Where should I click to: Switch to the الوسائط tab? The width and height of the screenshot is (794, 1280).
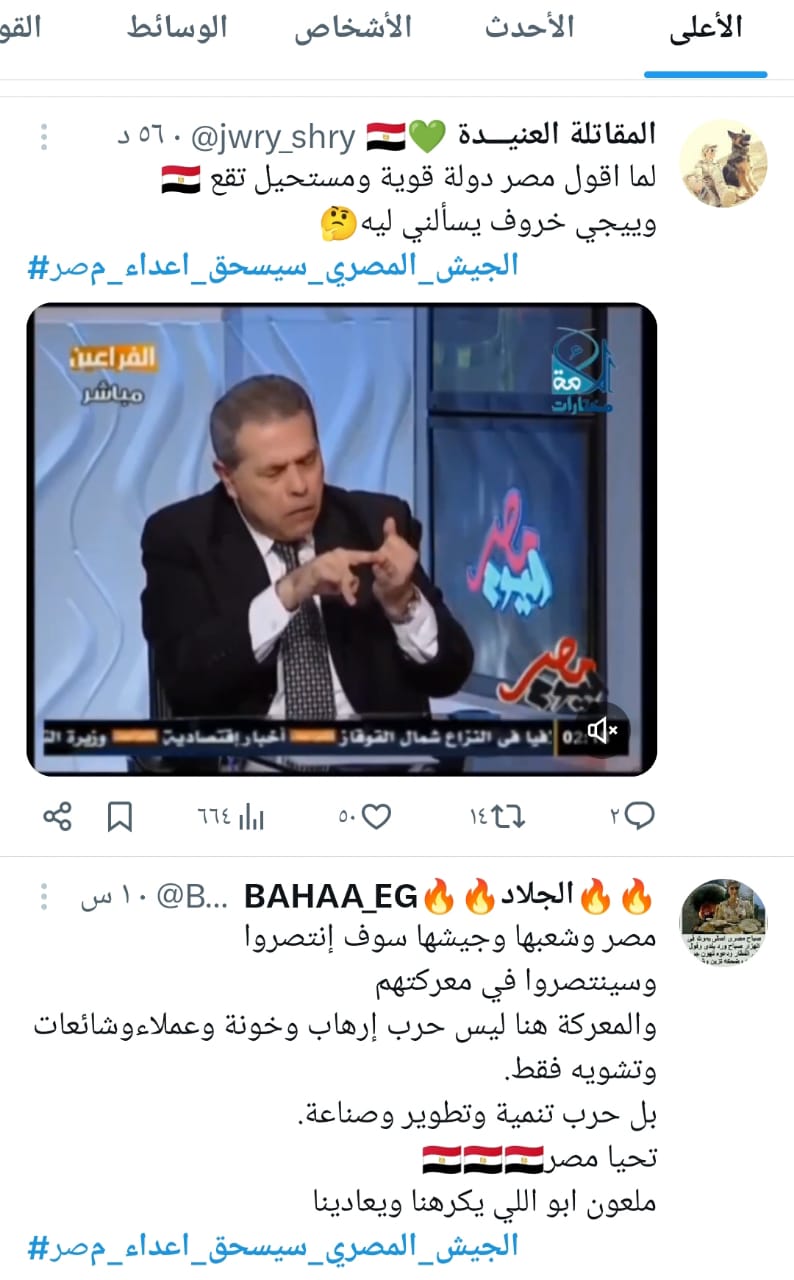177,28
